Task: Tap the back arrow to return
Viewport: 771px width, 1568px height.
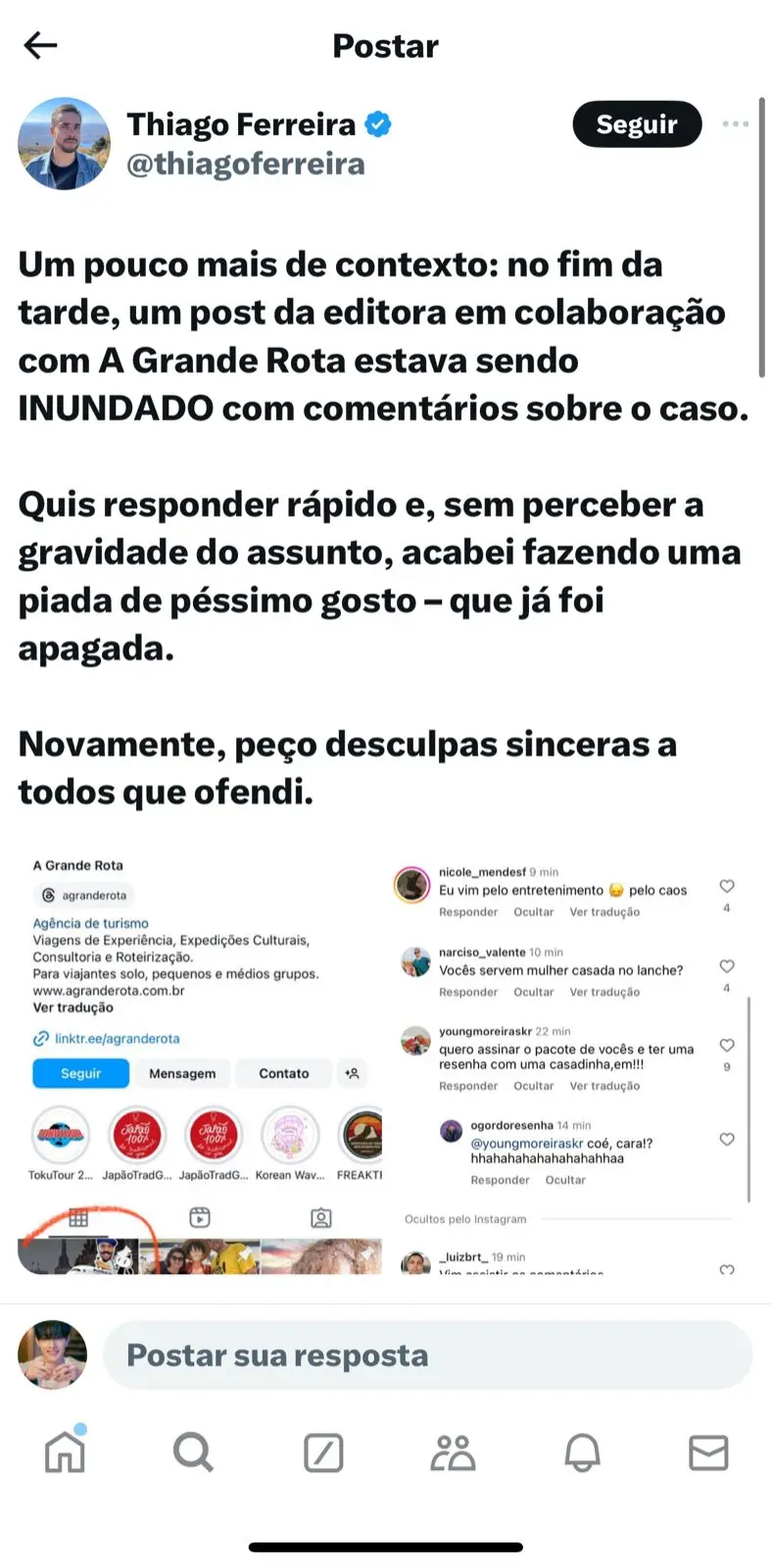Action: point(40,45)
